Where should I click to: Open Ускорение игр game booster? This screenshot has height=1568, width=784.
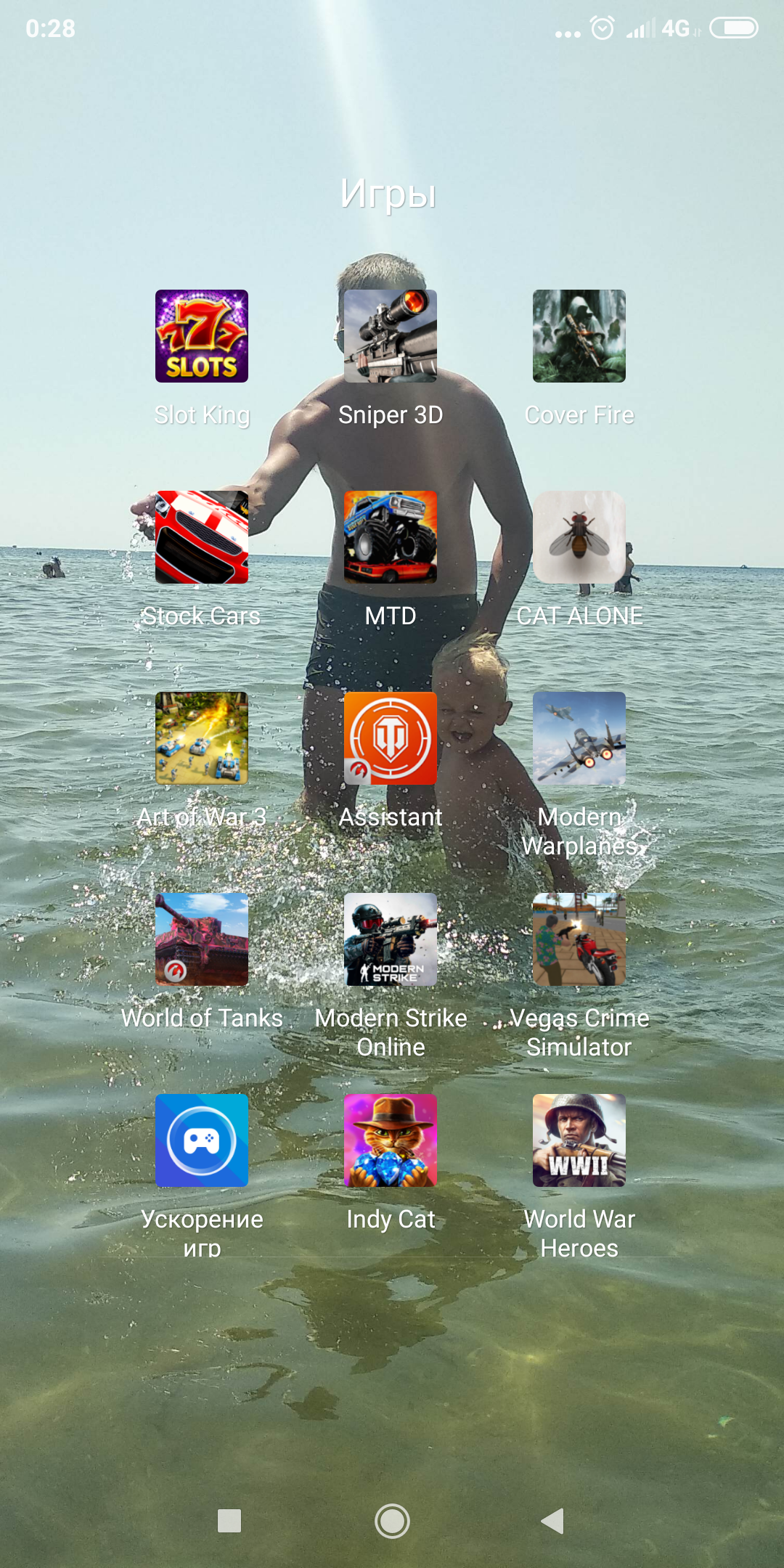(x=202, y=1140)
